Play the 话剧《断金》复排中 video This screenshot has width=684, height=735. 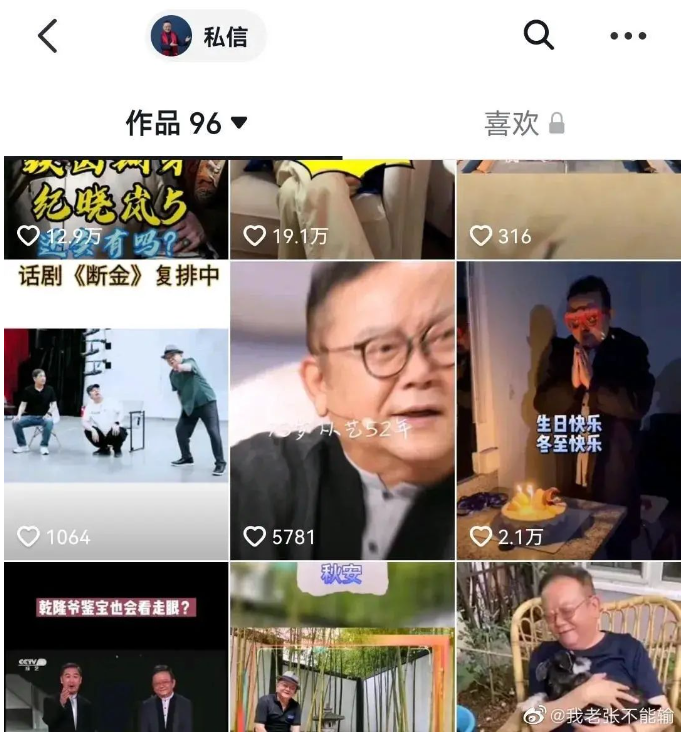point(115,410)
